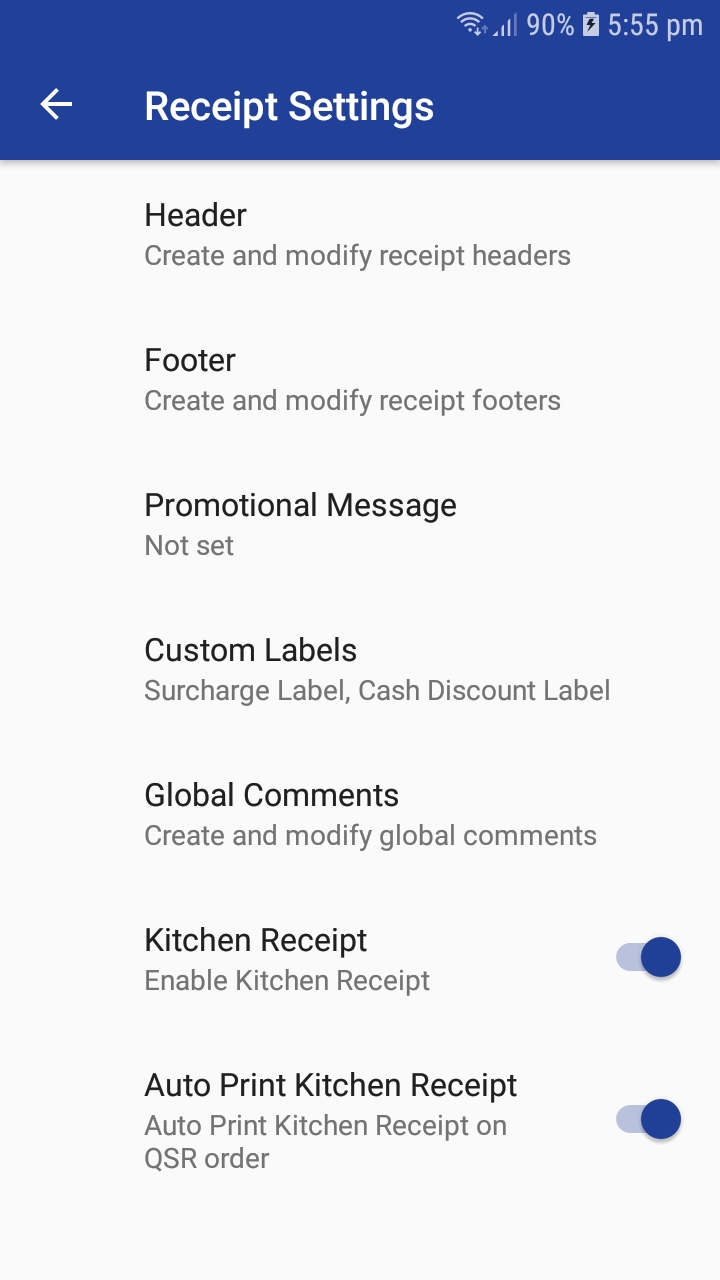Viewport: 720px width, 1280px height.
Task: Go back from Receipt Settings
Action: [x=56, y=105]
